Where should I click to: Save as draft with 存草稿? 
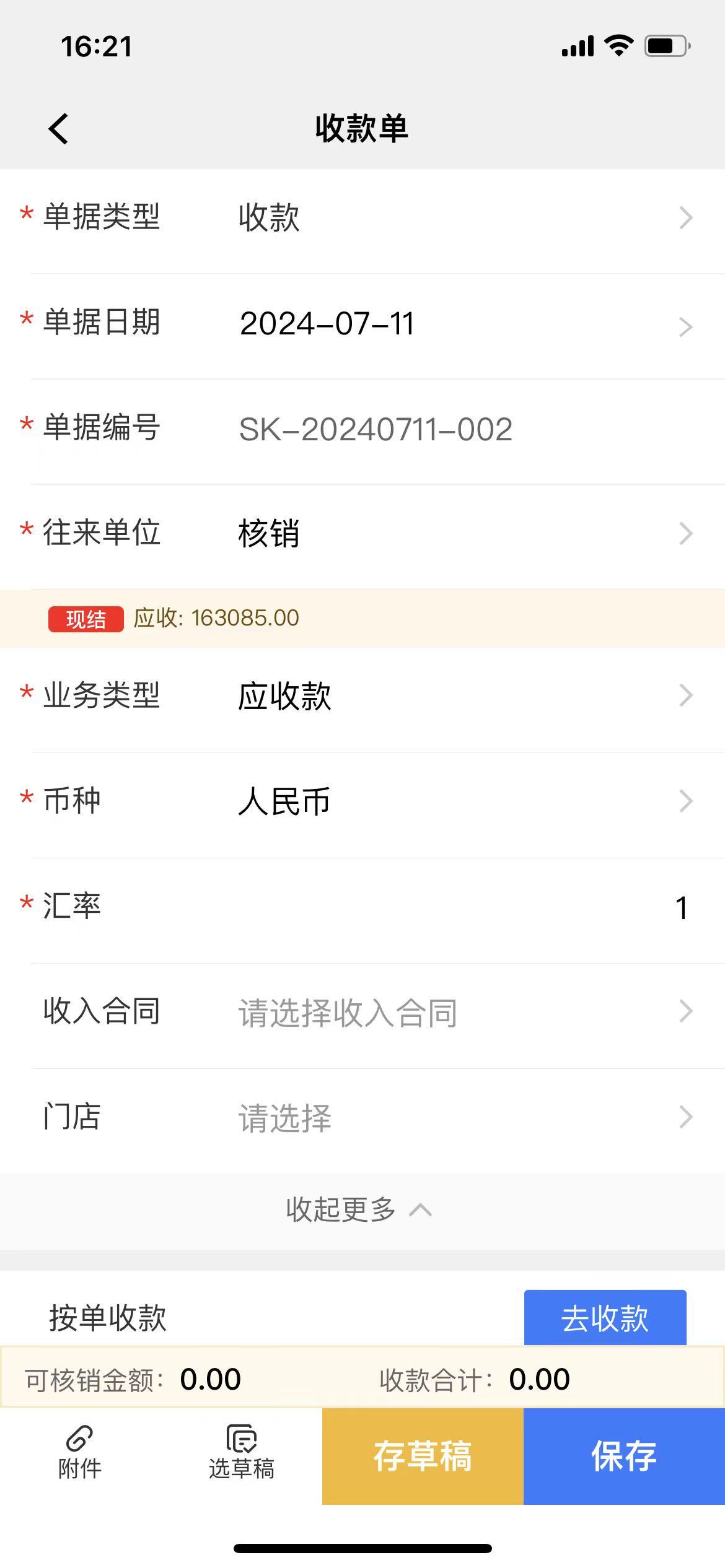[x=423, y=1456]
